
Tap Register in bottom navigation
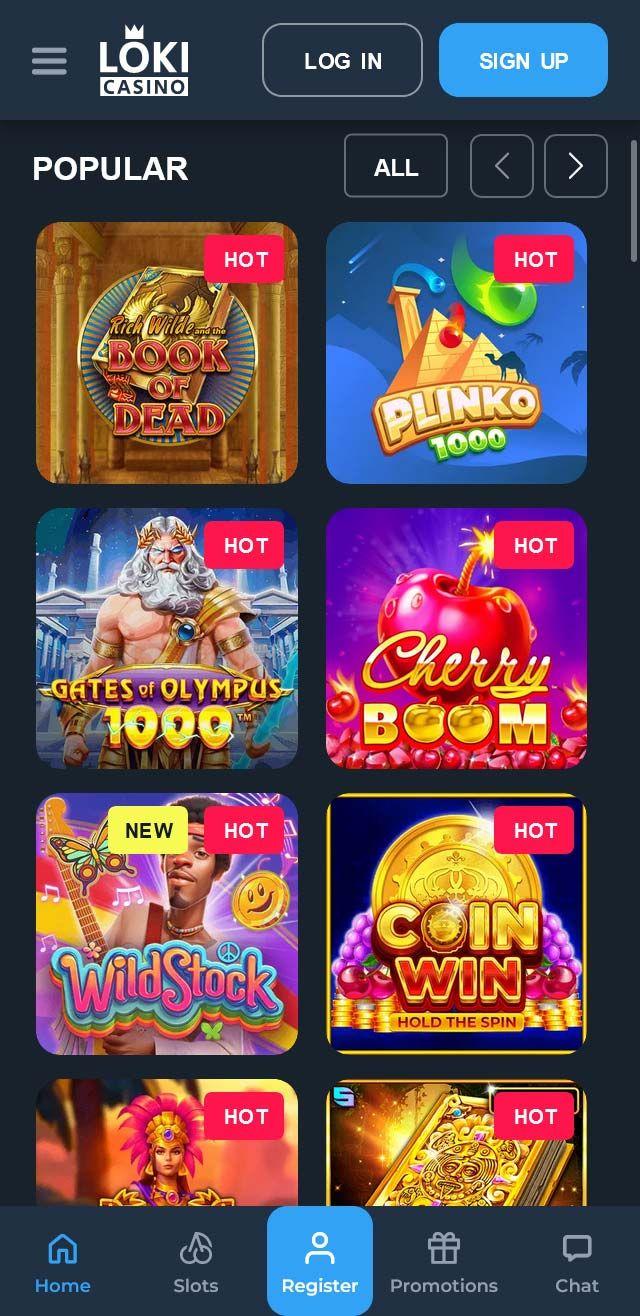[x=320, y=1260]
